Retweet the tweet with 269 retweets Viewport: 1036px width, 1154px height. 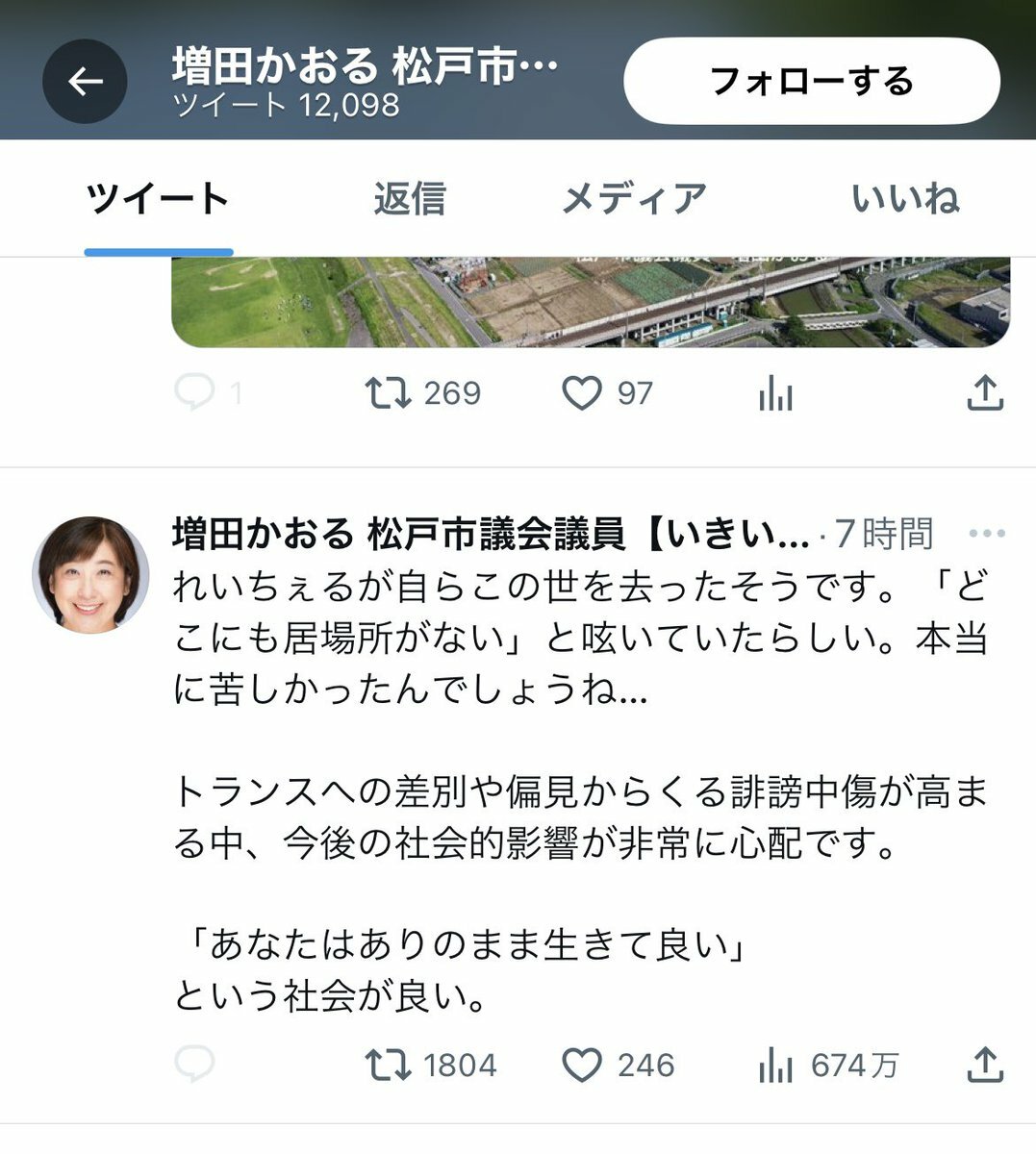point(389,393)
